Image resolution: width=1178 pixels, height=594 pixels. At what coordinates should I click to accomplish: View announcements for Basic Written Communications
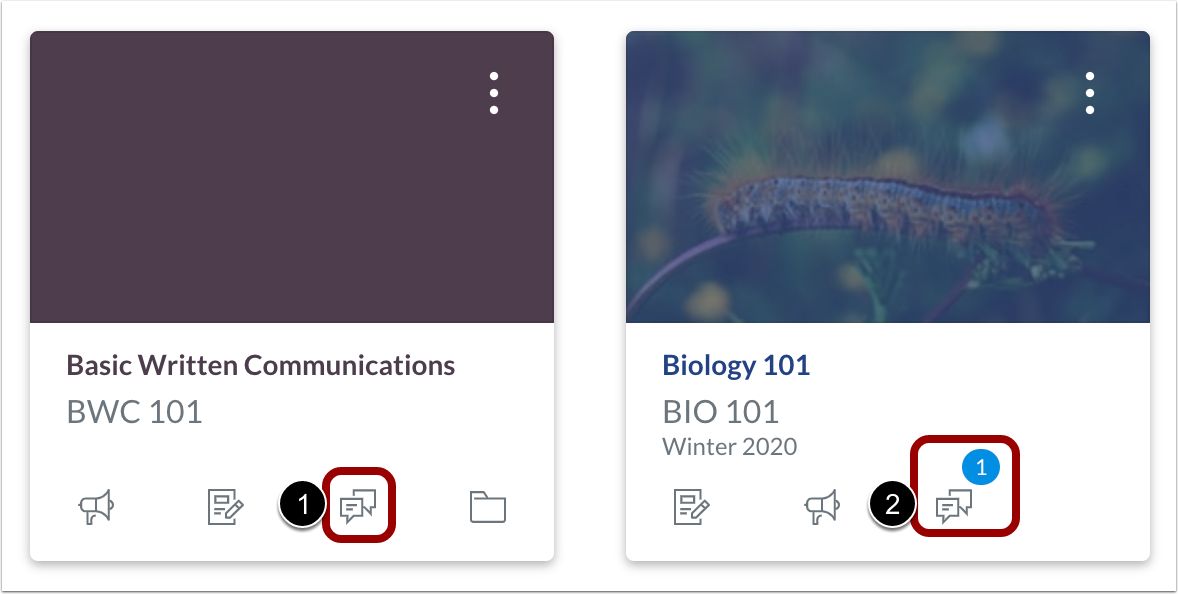coord(97,508)
